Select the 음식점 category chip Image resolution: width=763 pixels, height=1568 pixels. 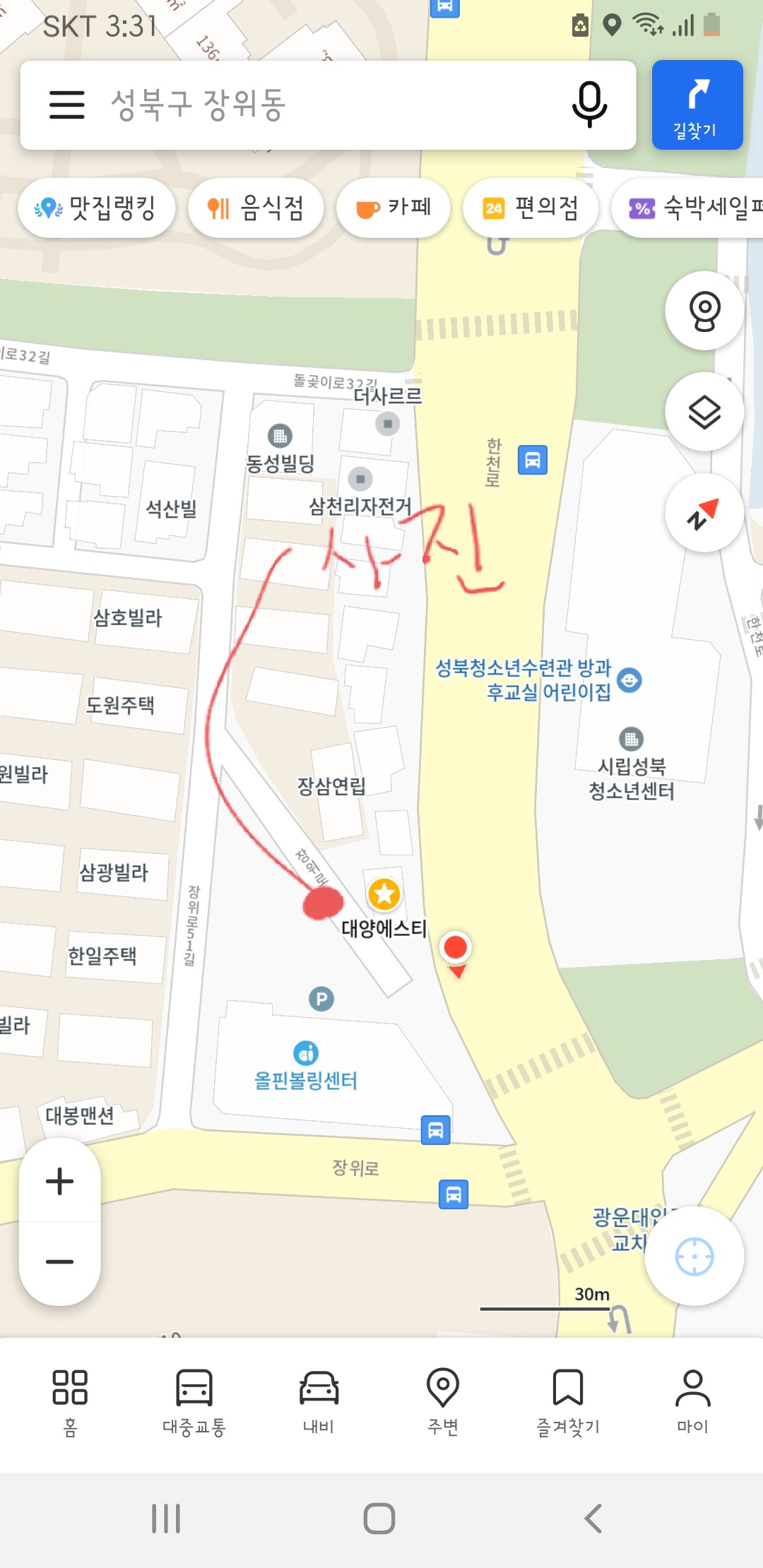256,208
